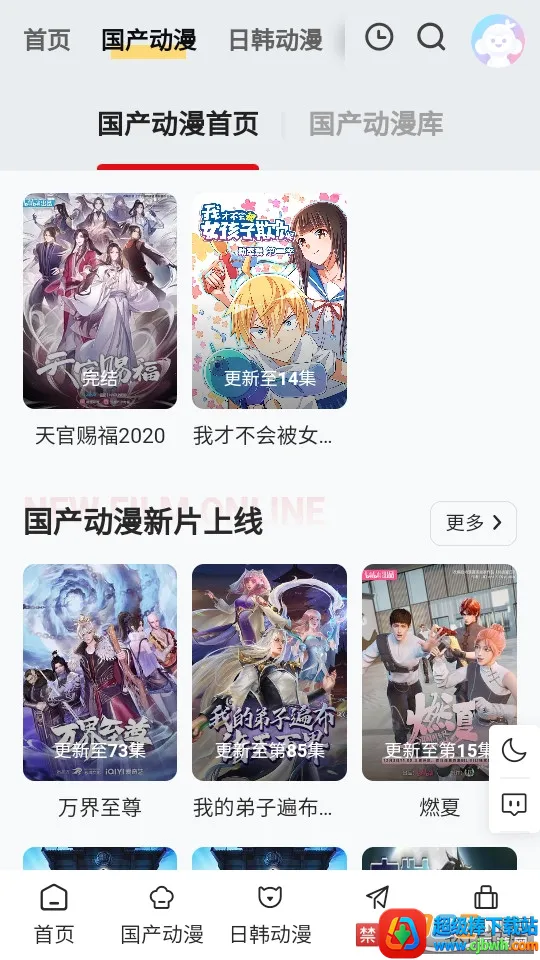Switch to the top 首页 tab
Screen dimensions: 540x960
tap(47, 40)
